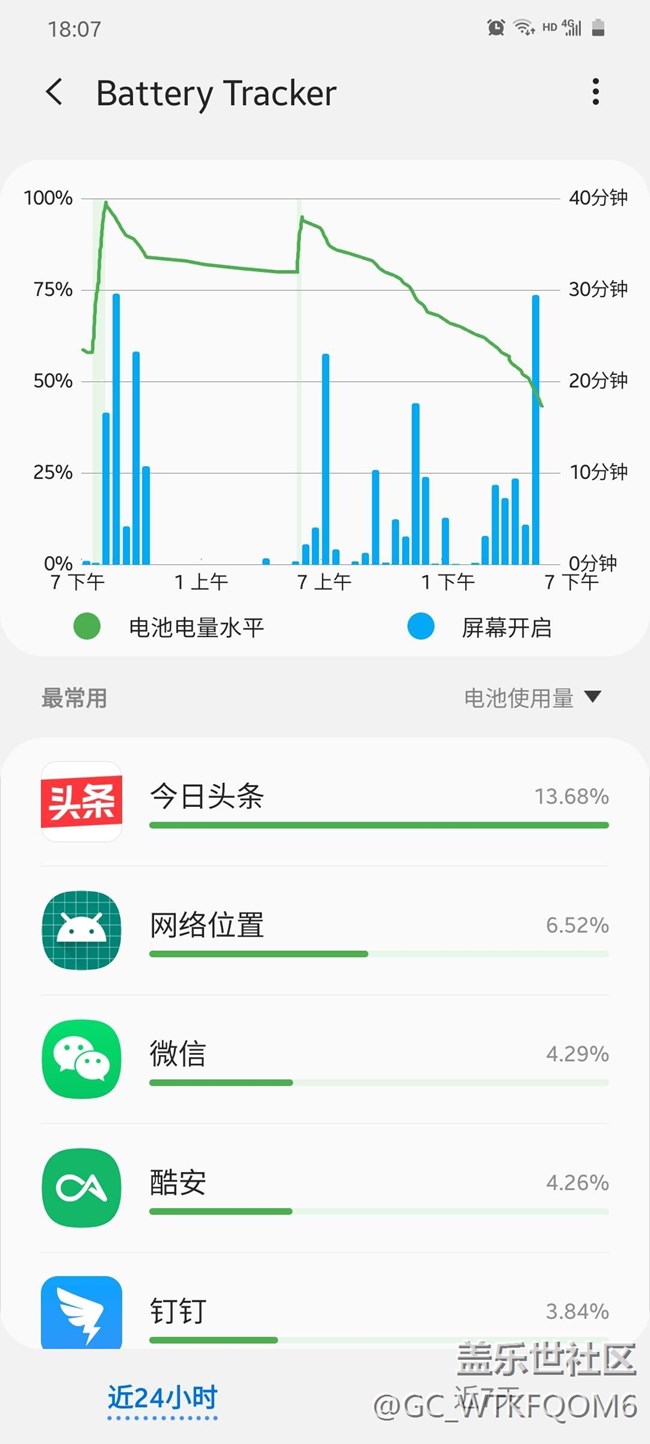
Task: View 微信 battery usage details
Action: [x=325, y=1060]
